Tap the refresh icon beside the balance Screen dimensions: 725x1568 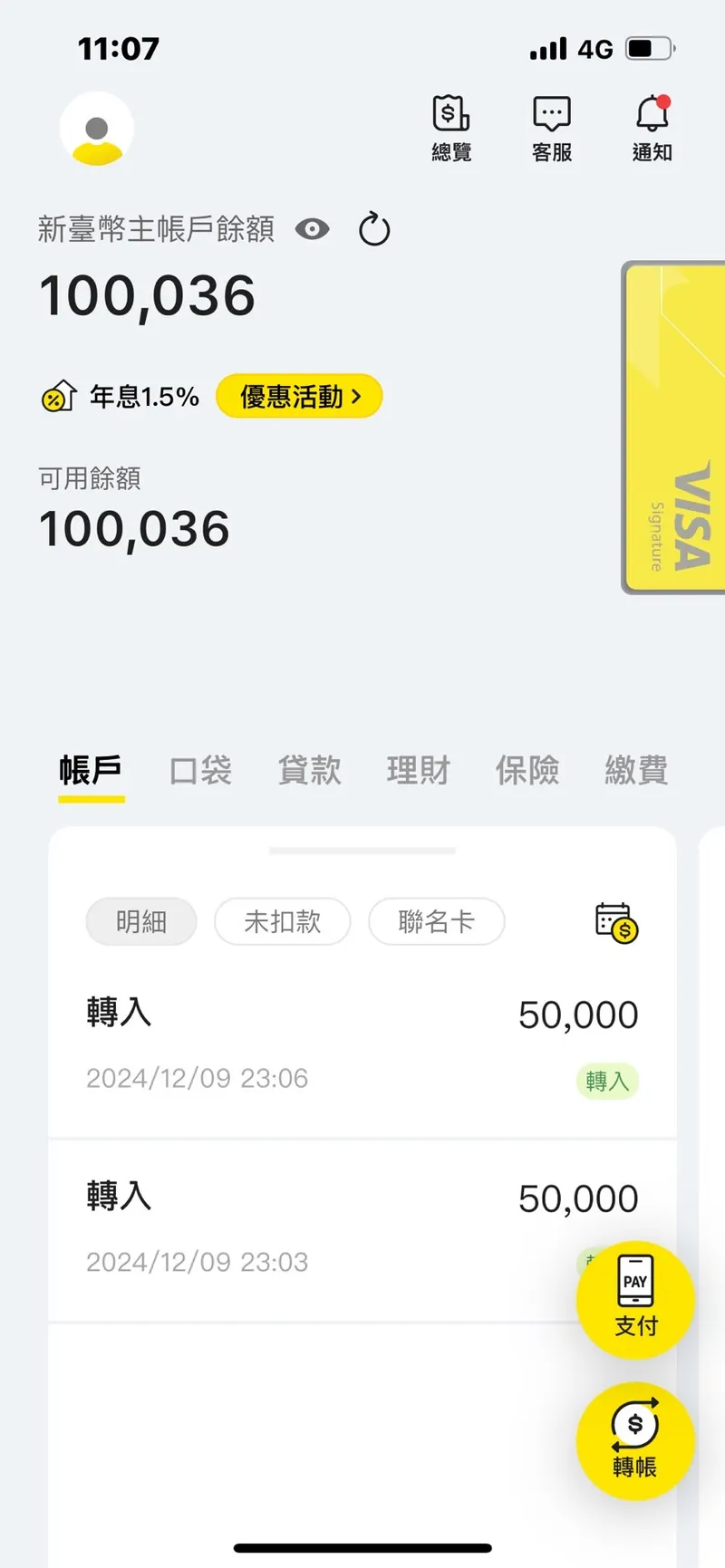tap(373, 229)
